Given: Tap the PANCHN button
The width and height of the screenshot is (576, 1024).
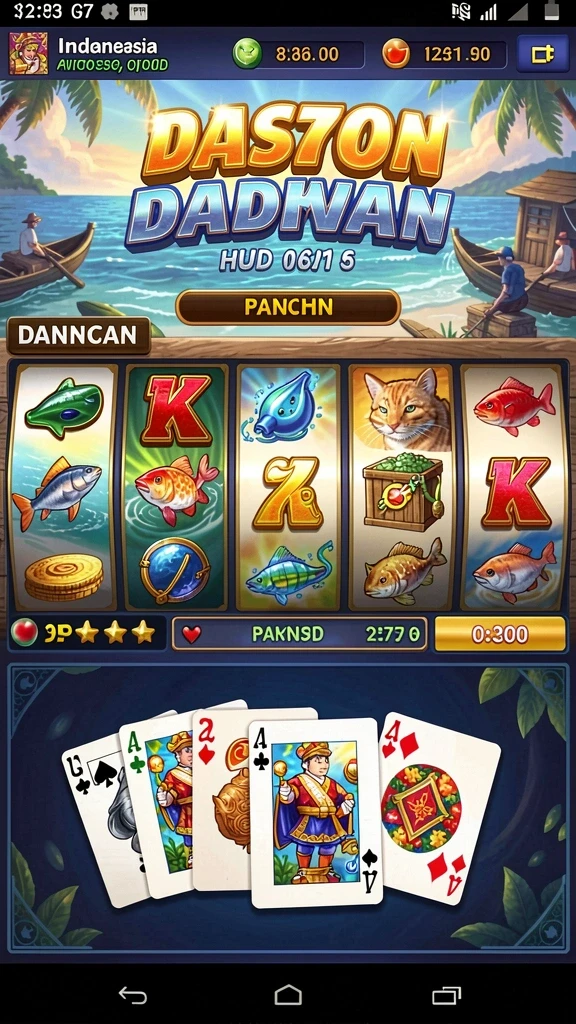Looking at the screenshot, I should click(x=288, y=307).
